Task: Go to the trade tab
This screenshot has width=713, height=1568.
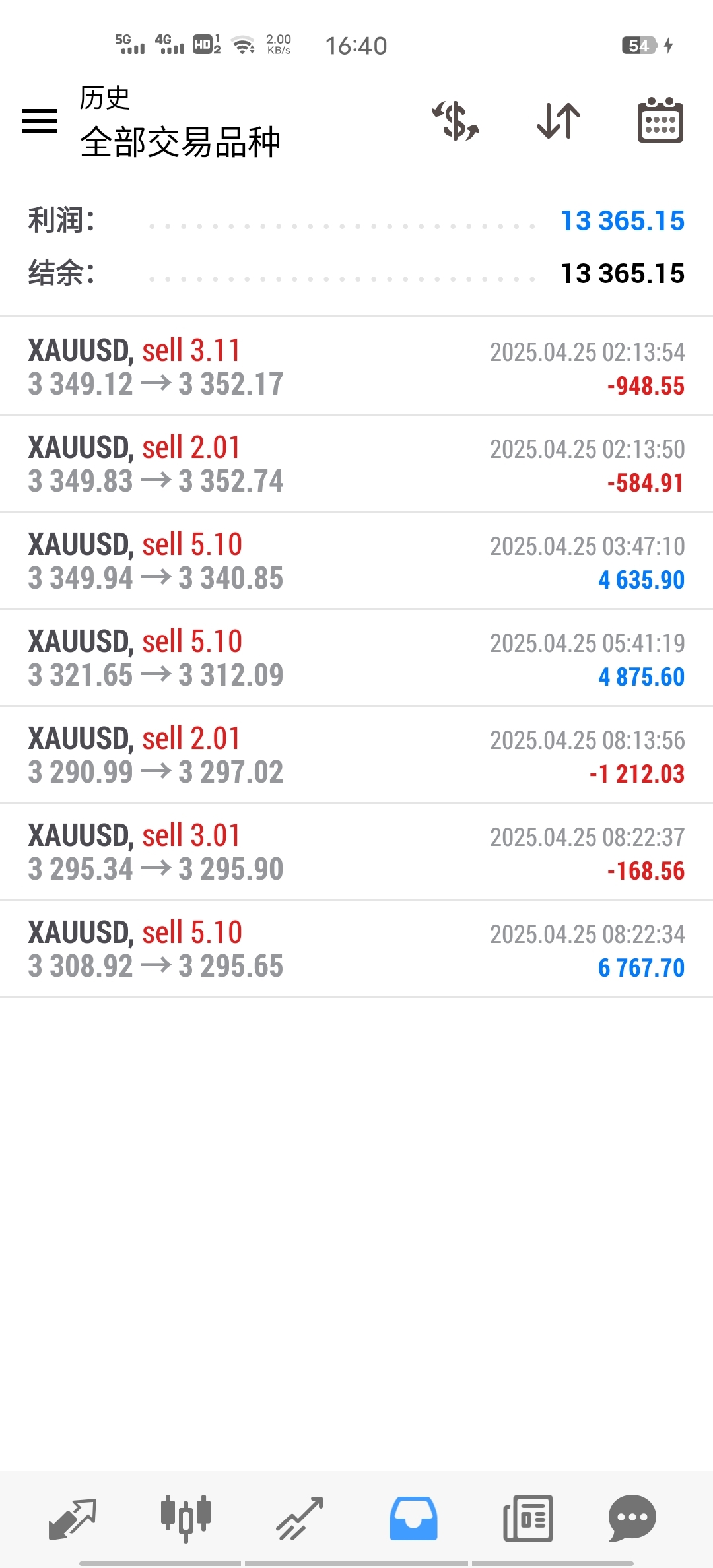Action: [x=300, y=1518]
